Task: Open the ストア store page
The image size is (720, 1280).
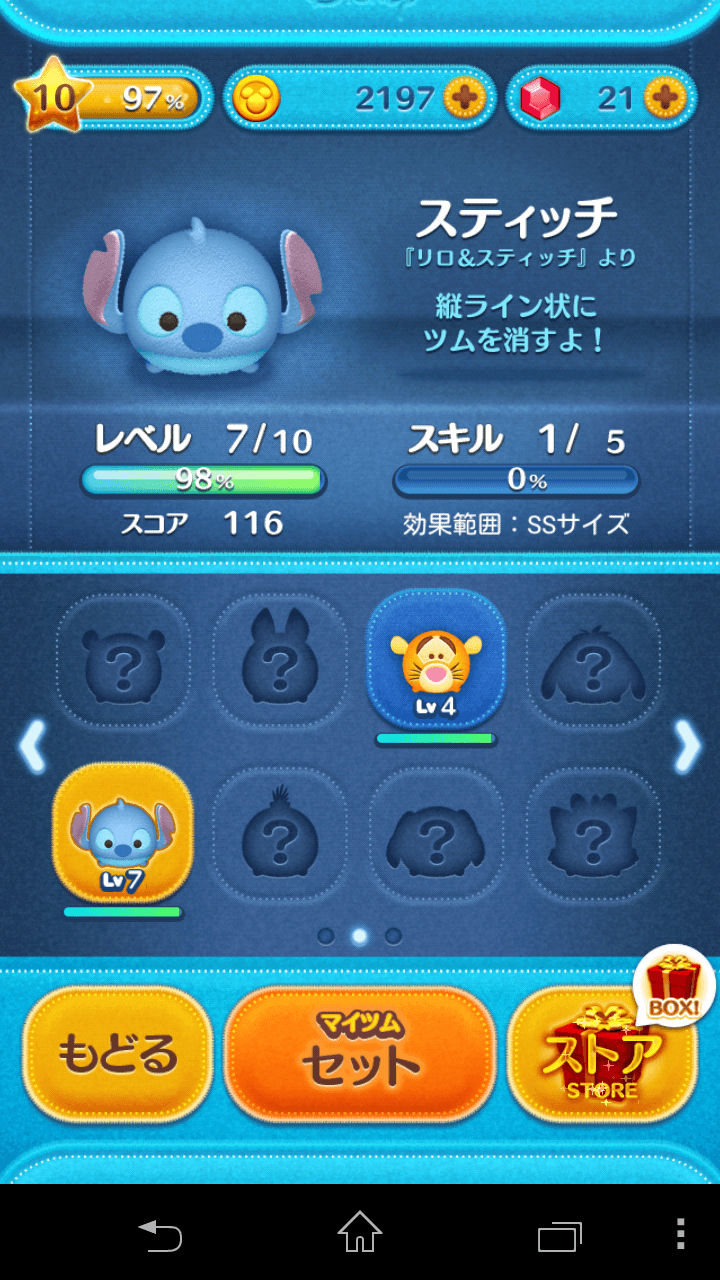Action: tap(601, 1055)
